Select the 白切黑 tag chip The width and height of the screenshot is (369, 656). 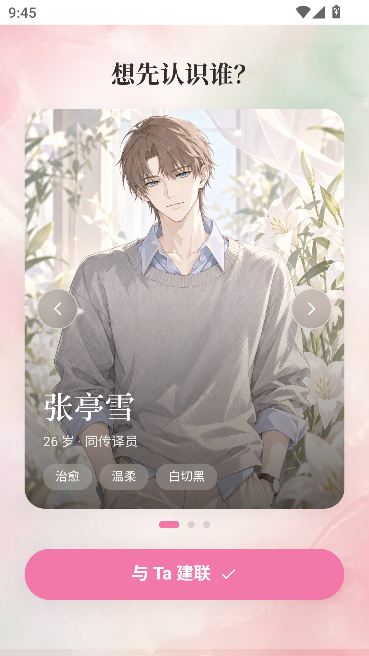(x=187, y=477)
